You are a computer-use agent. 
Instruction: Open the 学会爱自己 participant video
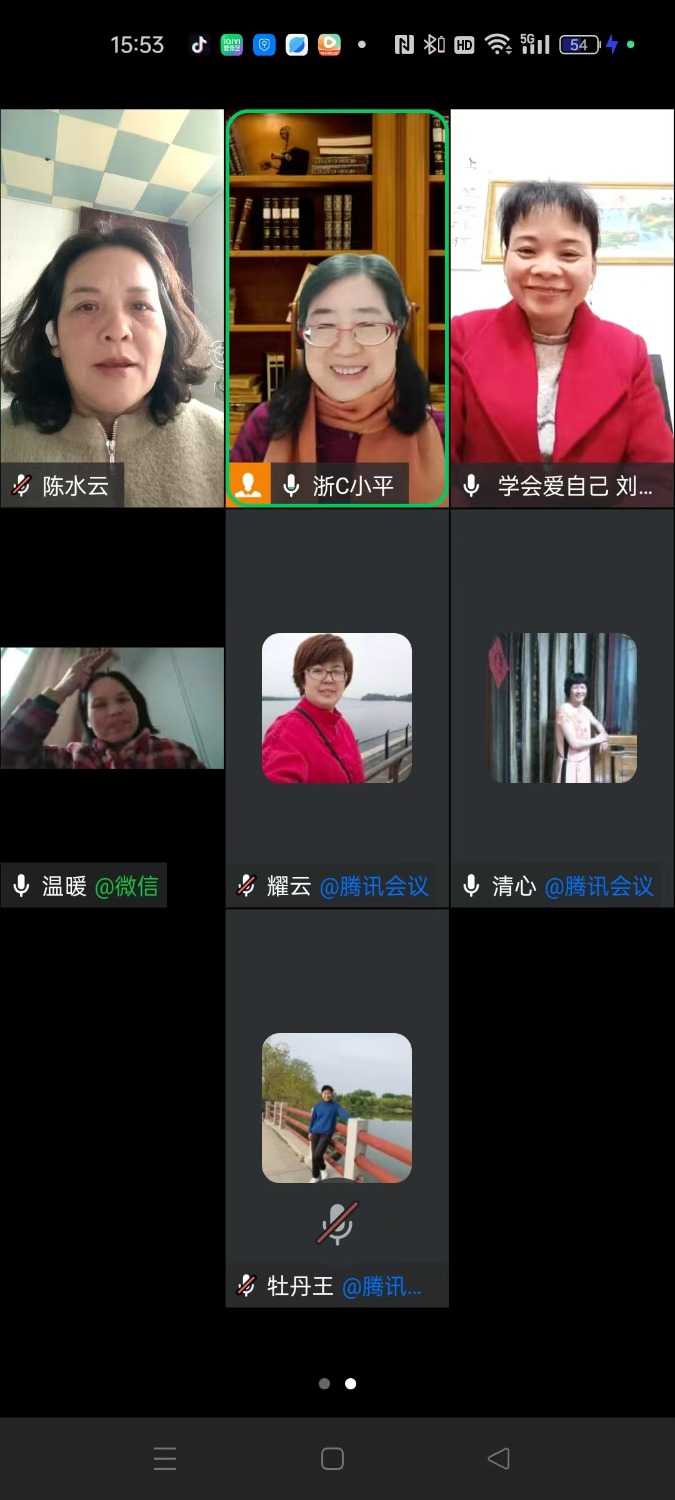(562, 308)
